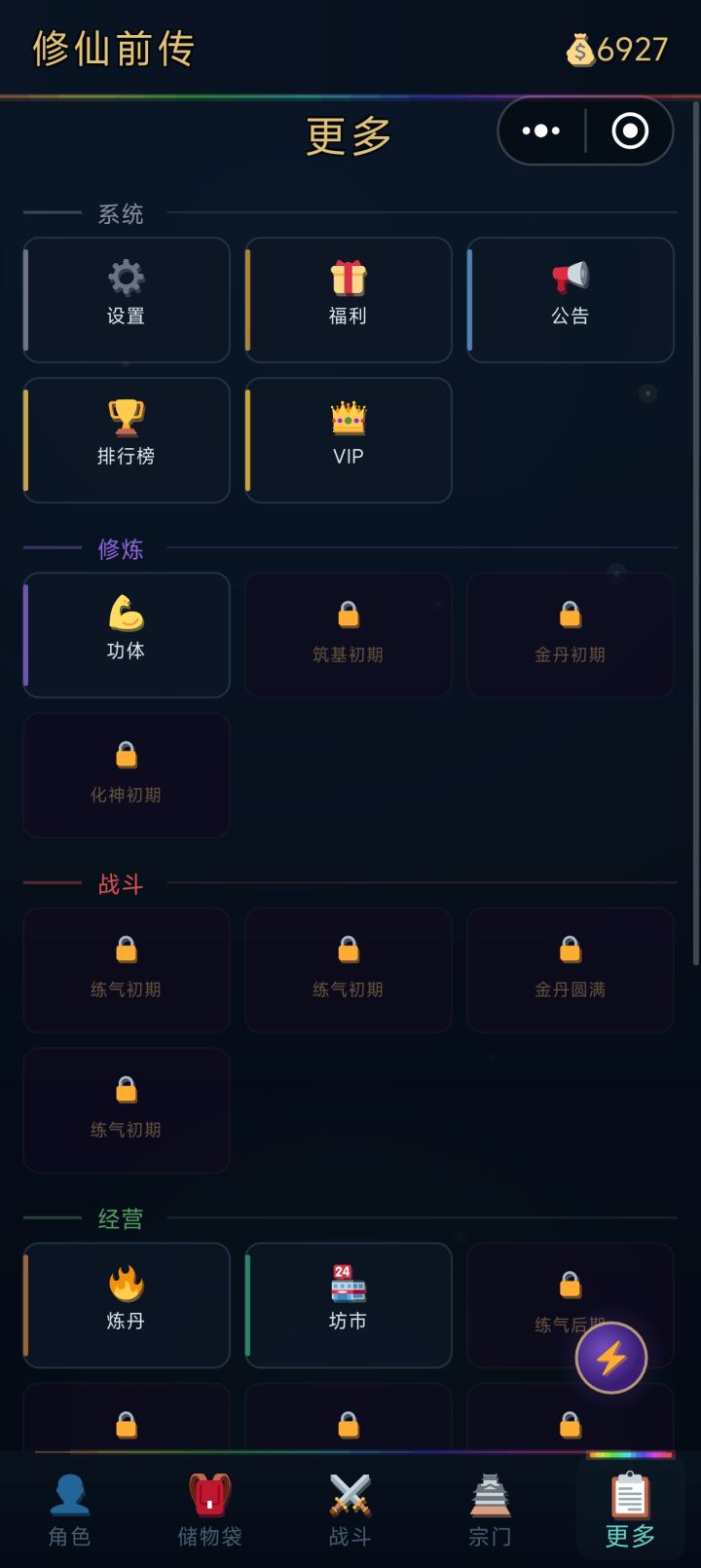Open the 设置 settings panel
This screenshot has height=1568, width=701.
point(126,300)
